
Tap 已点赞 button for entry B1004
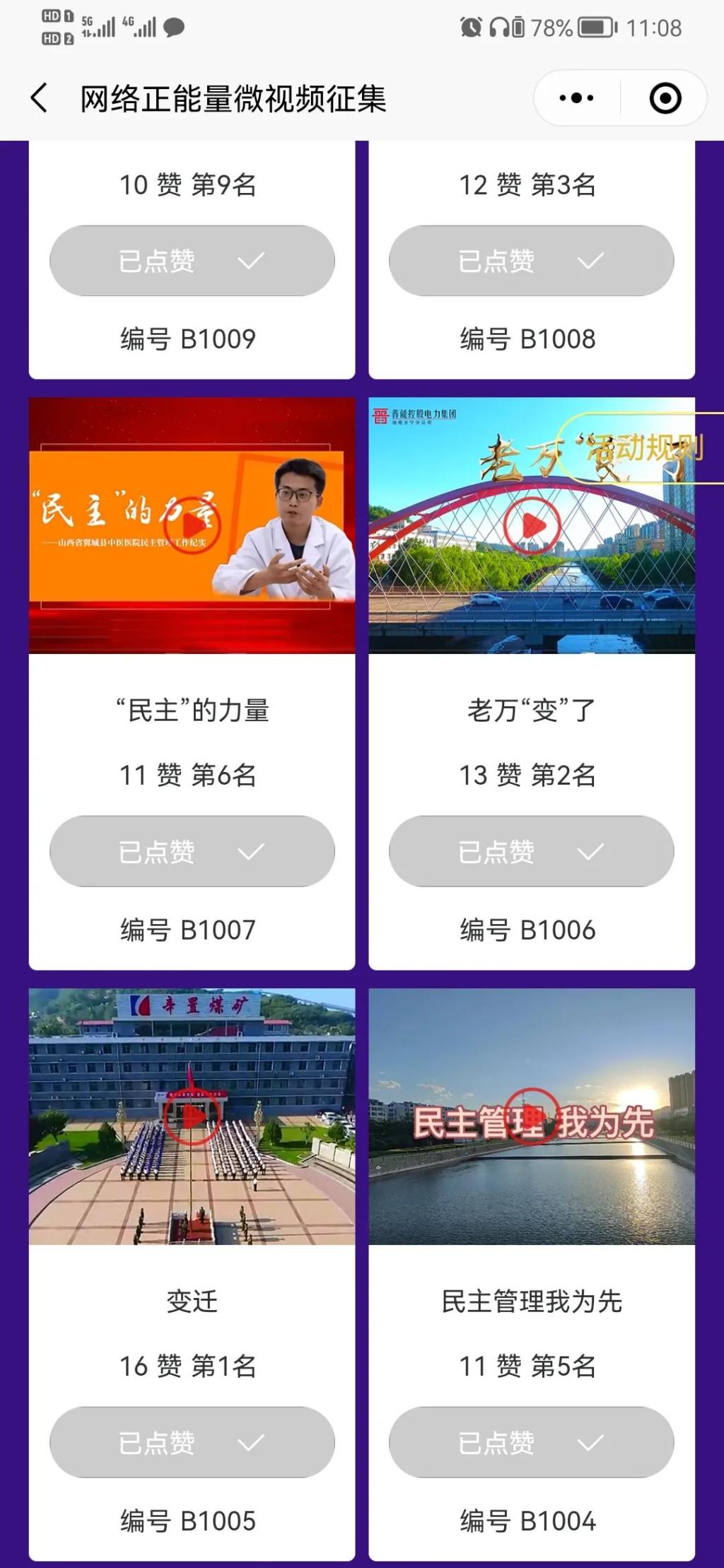tap(532, 1442)
